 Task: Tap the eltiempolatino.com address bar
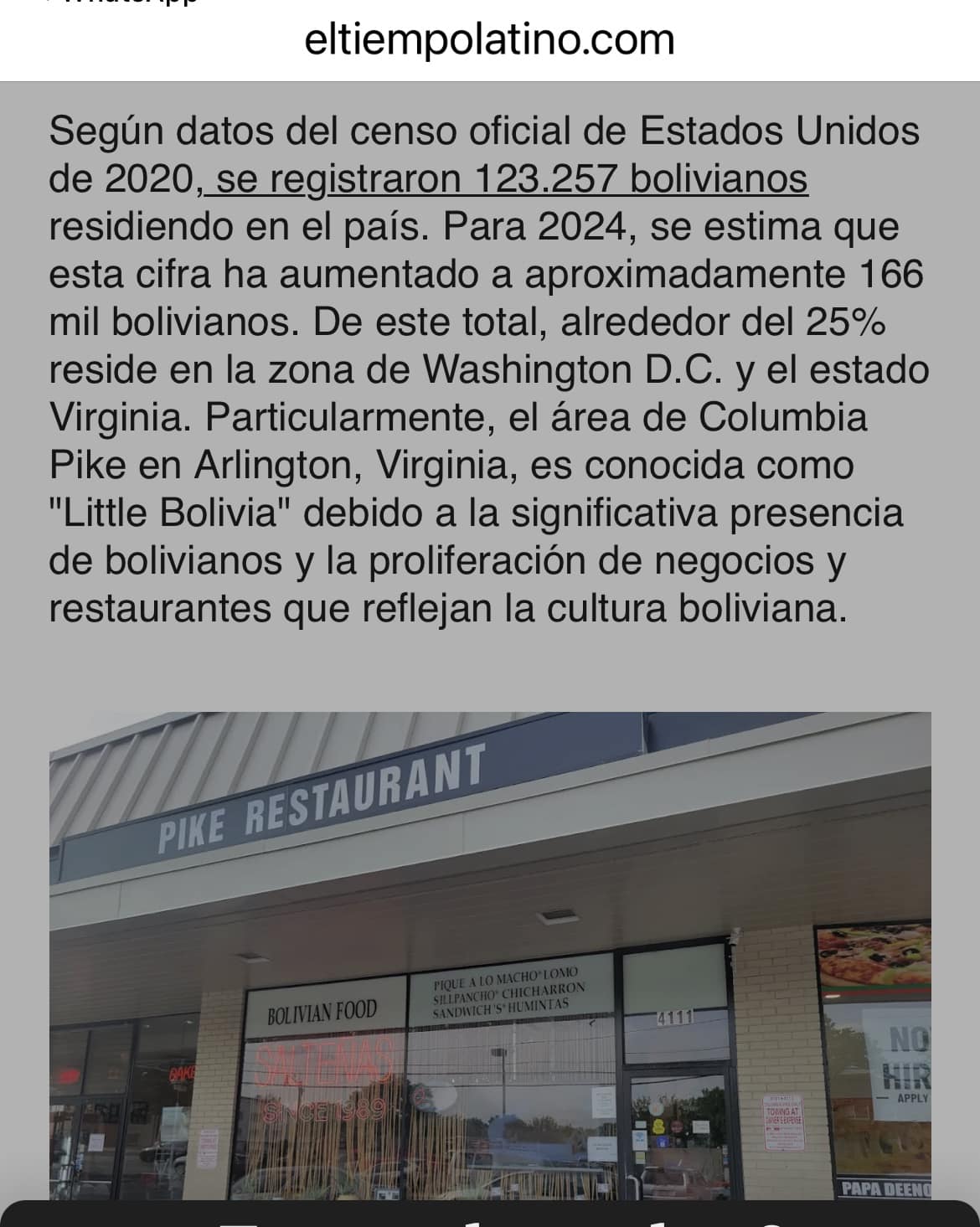tap(489, 39)
